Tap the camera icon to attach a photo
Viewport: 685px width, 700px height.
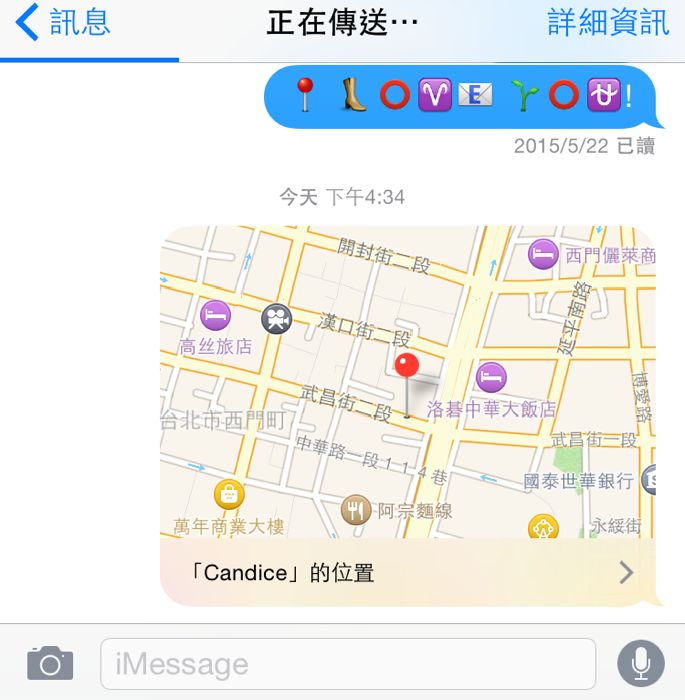(x=50, y=663)
